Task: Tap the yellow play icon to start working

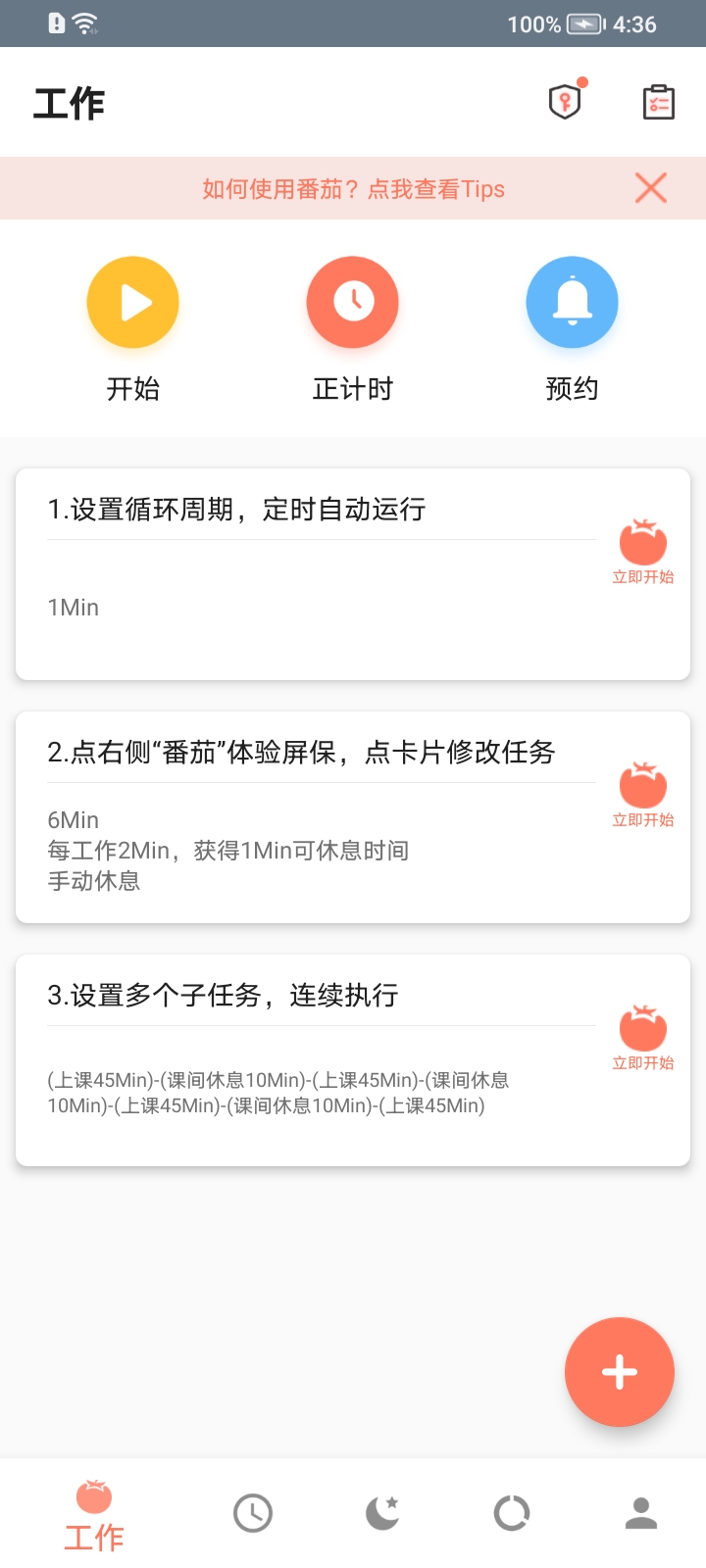Action: point(133,302)
